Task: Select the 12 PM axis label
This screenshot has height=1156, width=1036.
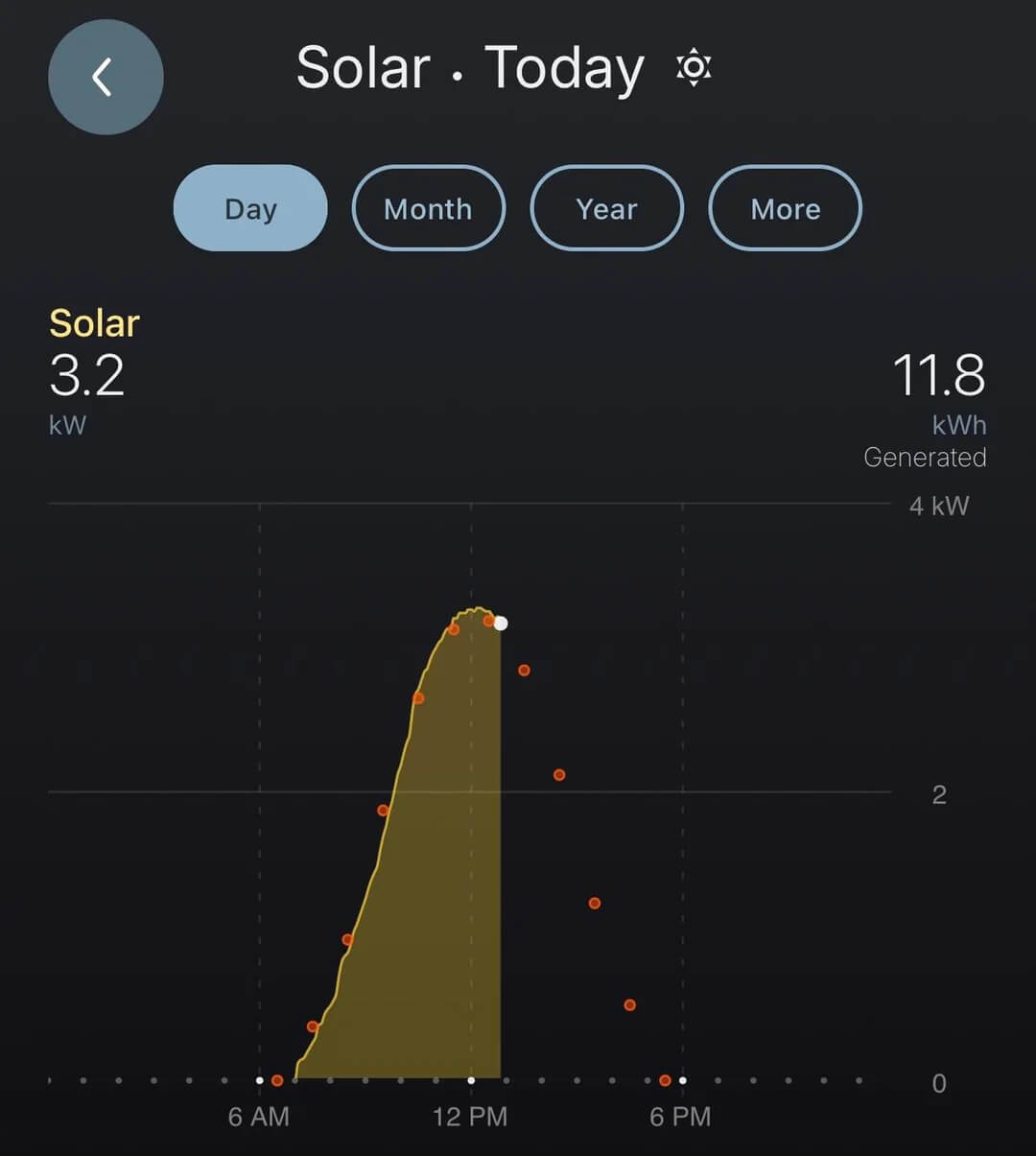Action: point(470,1116)
